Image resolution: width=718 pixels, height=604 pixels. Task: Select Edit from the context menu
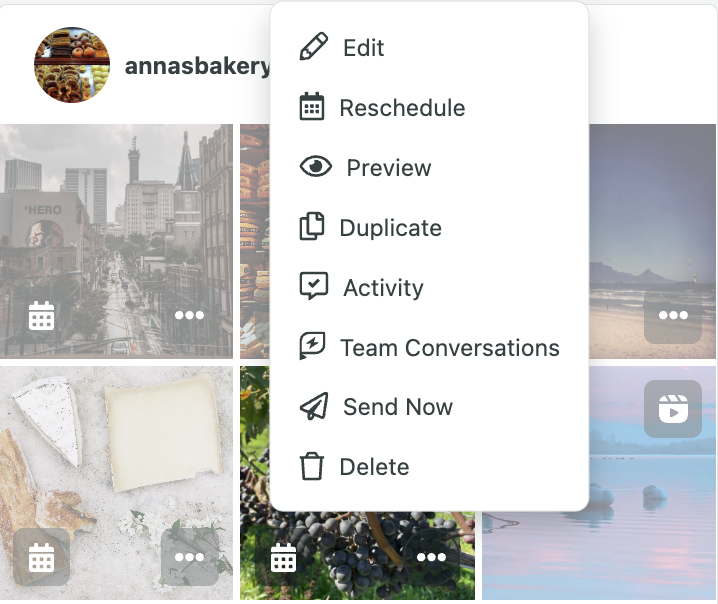click(363, 48)
